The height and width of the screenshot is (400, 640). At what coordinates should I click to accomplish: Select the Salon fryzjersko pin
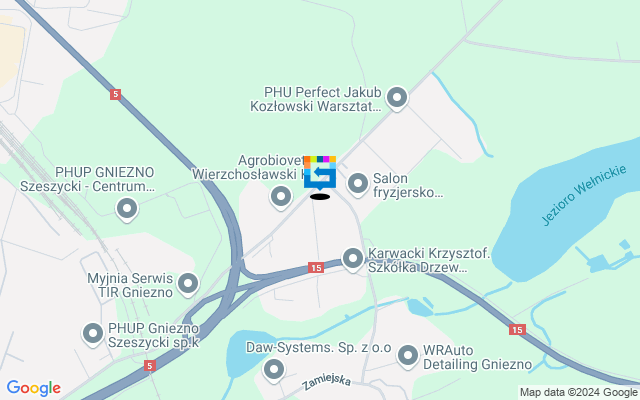click(x=357, y=183)
